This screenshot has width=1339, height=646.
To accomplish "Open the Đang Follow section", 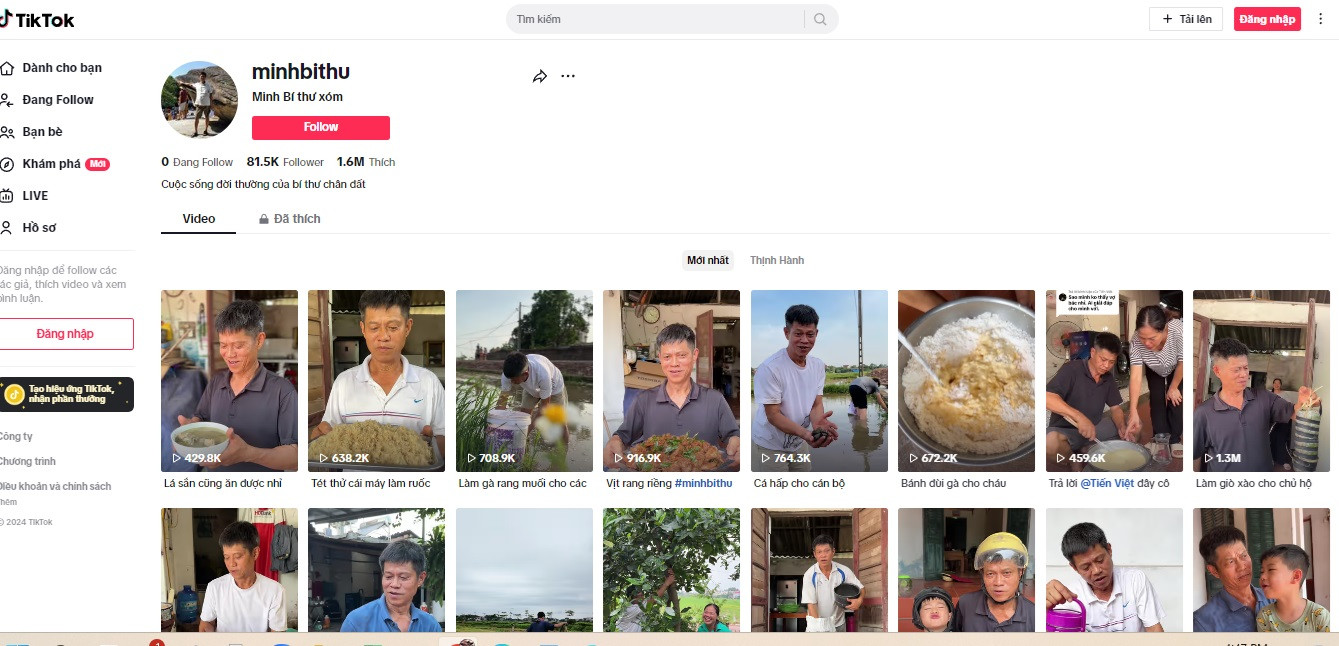I will (x=57, y=100).
